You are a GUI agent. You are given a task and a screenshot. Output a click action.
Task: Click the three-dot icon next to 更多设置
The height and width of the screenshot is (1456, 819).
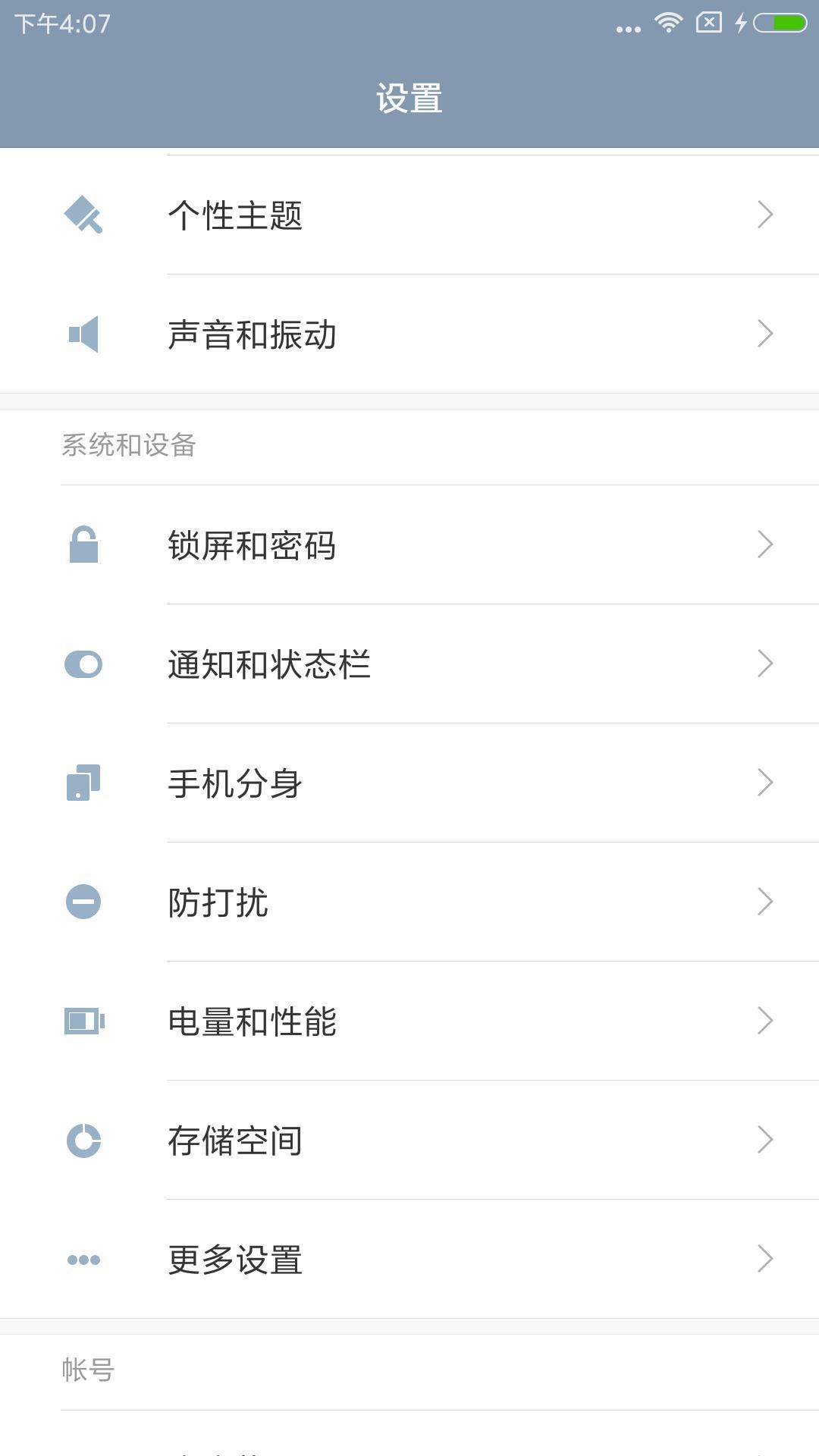click(x=84, y=1257)
